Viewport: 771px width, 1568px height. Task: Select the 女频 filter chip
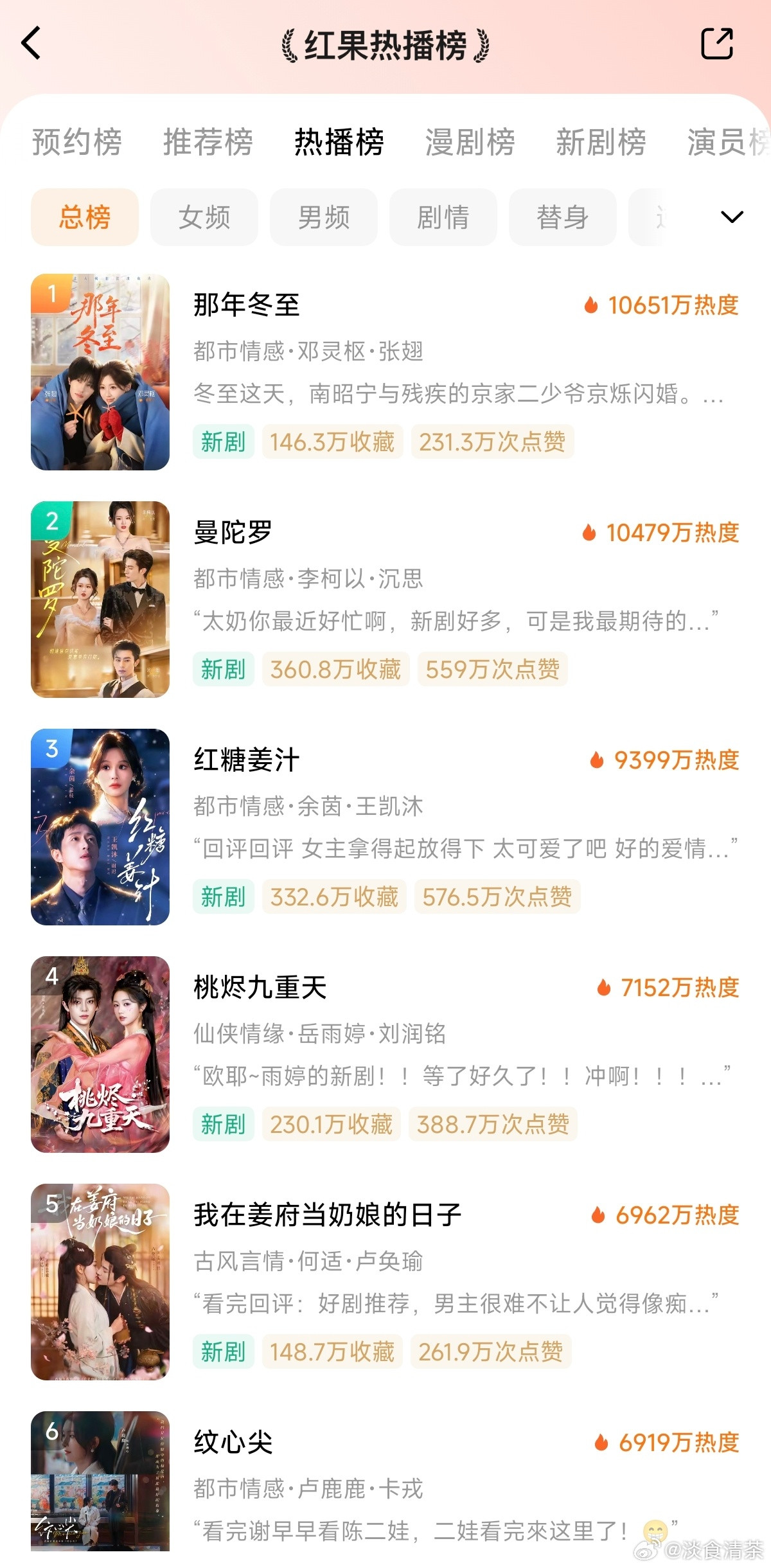(204, 217)
